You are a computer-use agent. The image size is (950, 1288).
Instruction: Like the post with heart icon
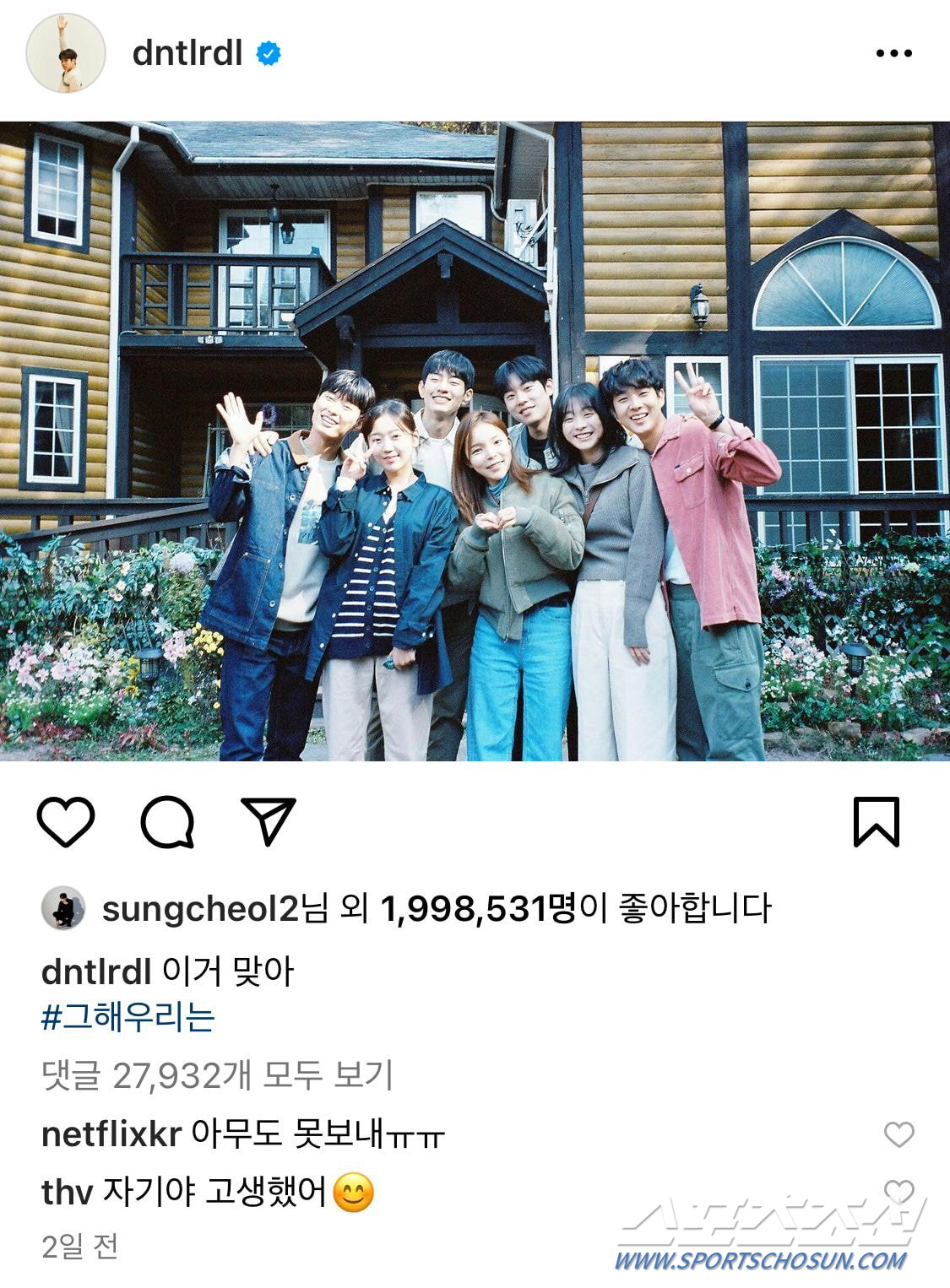pos(66,821)
